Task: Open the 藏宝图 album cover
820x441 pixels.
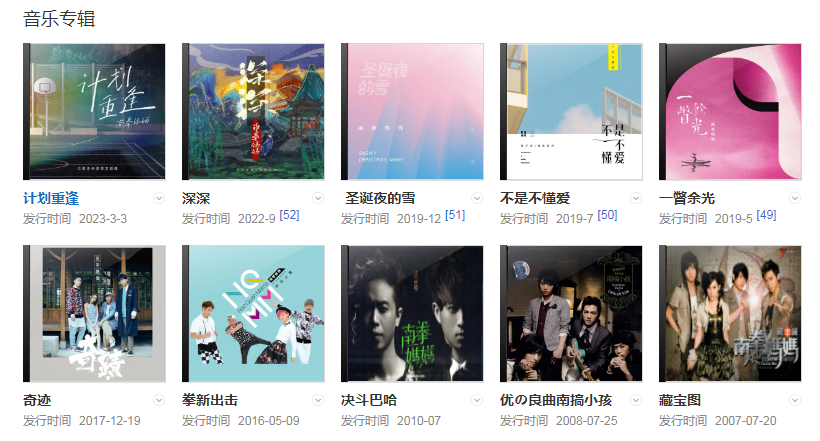Action: point(730,314)
